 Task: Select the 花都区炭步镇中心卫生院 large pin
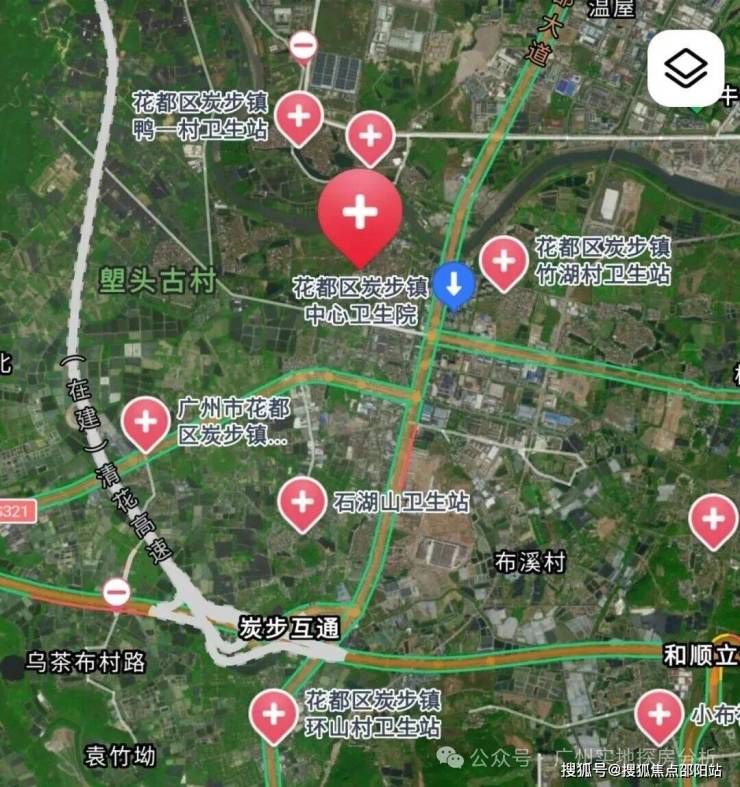coord(360,212)
